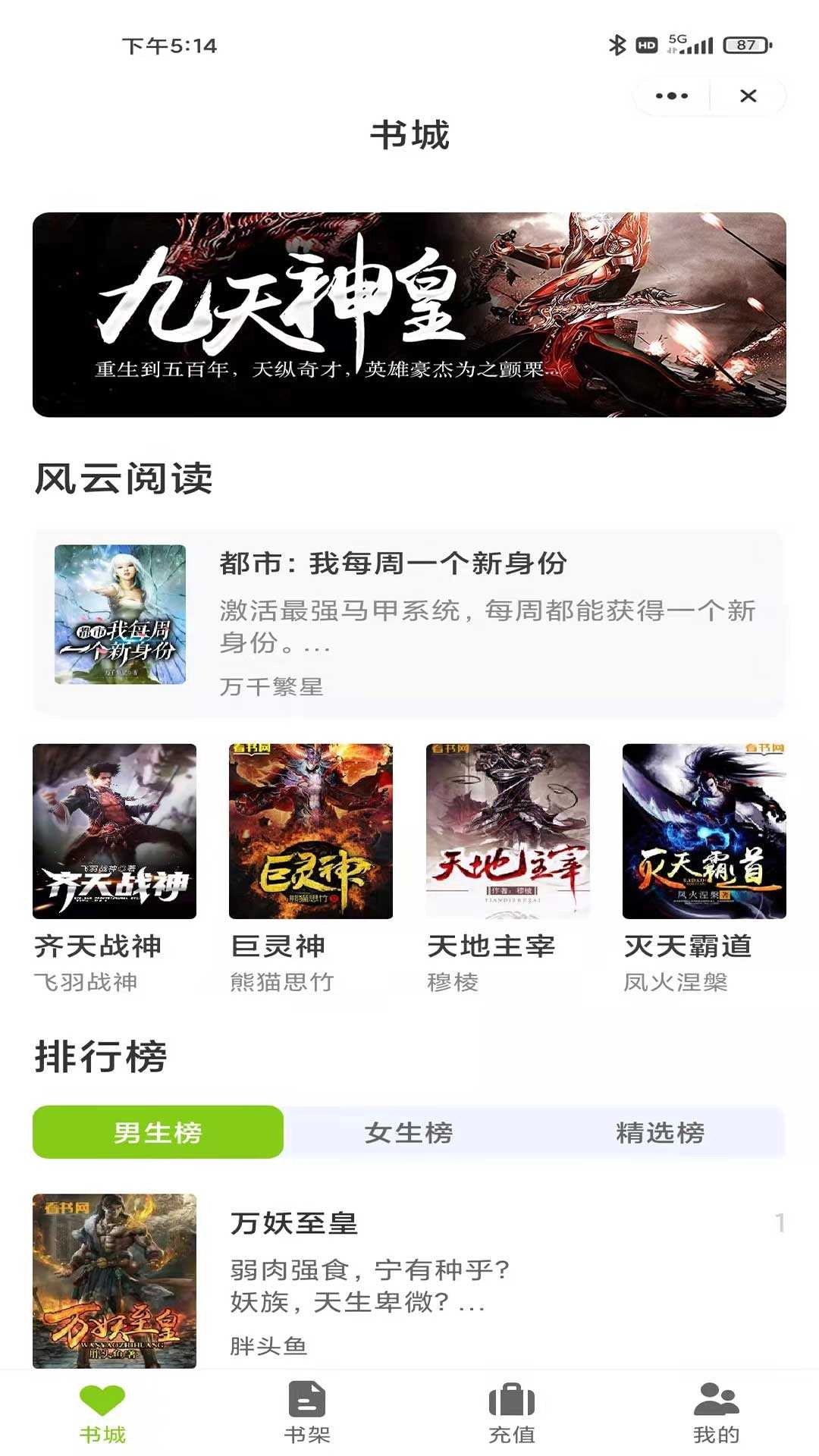The height and width of the screenshot is (1456, 819).
Task: View the 齐天战神 book cover
Action: (115, 834)
